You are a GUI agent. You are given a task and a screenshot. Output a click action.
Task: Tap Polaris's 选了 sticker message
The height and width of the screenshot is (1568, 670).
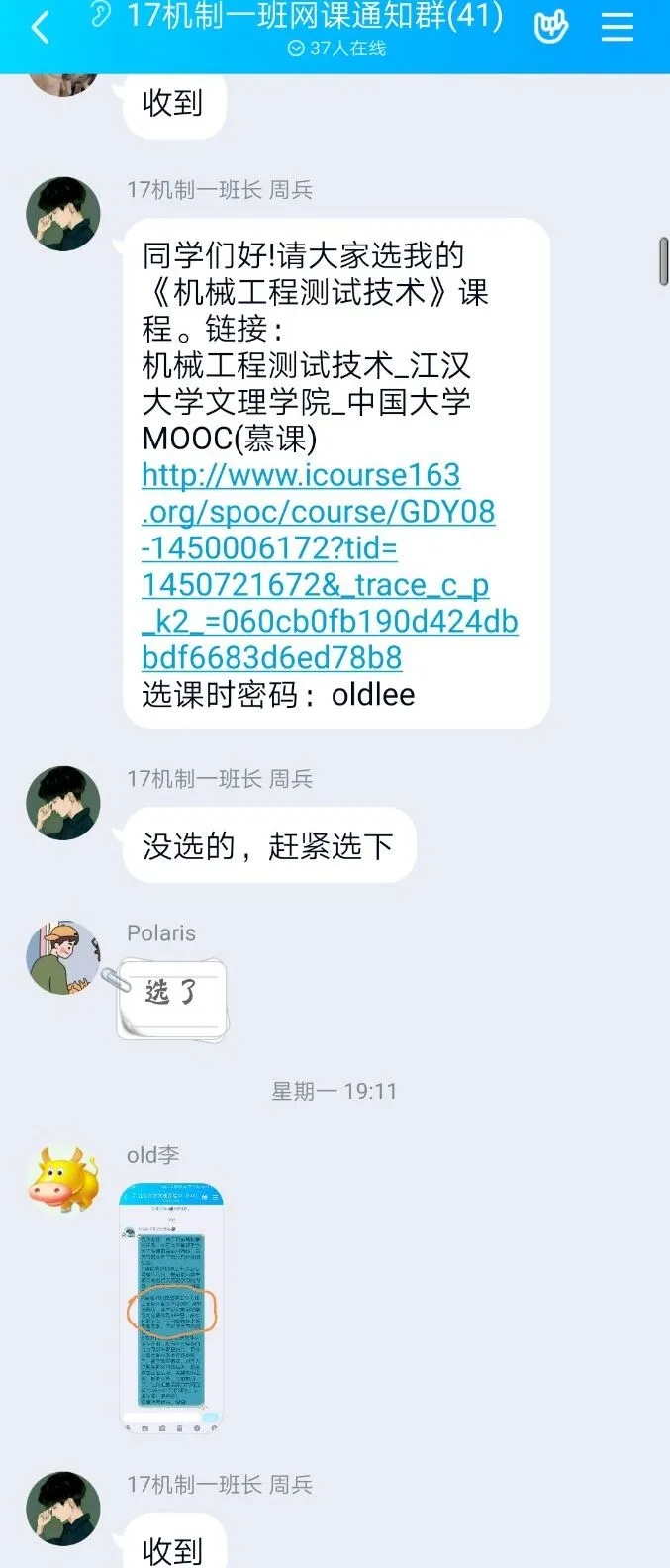(x=173, y=998)
